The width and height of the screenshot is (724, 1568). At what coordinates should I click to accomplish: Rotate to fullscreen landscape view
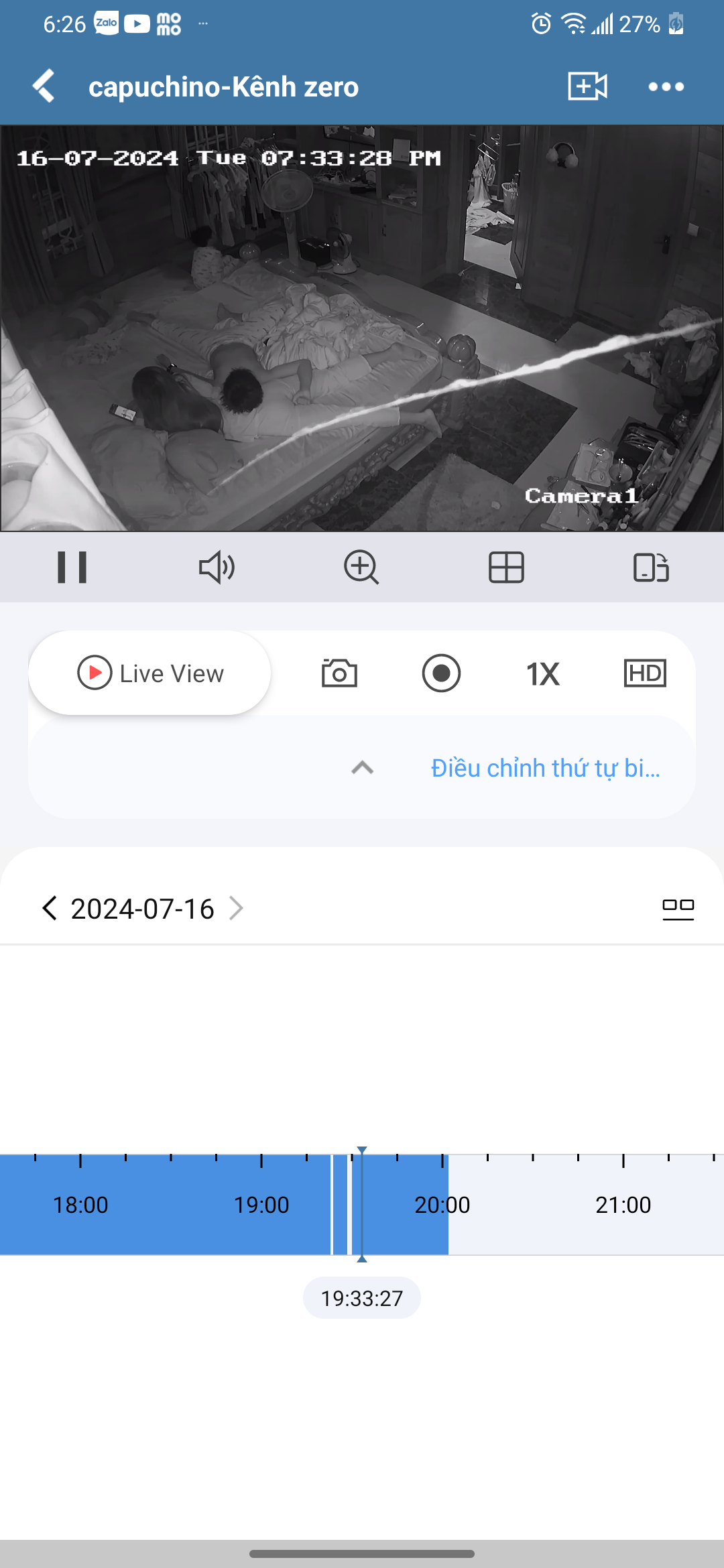(x=651, y=568)
